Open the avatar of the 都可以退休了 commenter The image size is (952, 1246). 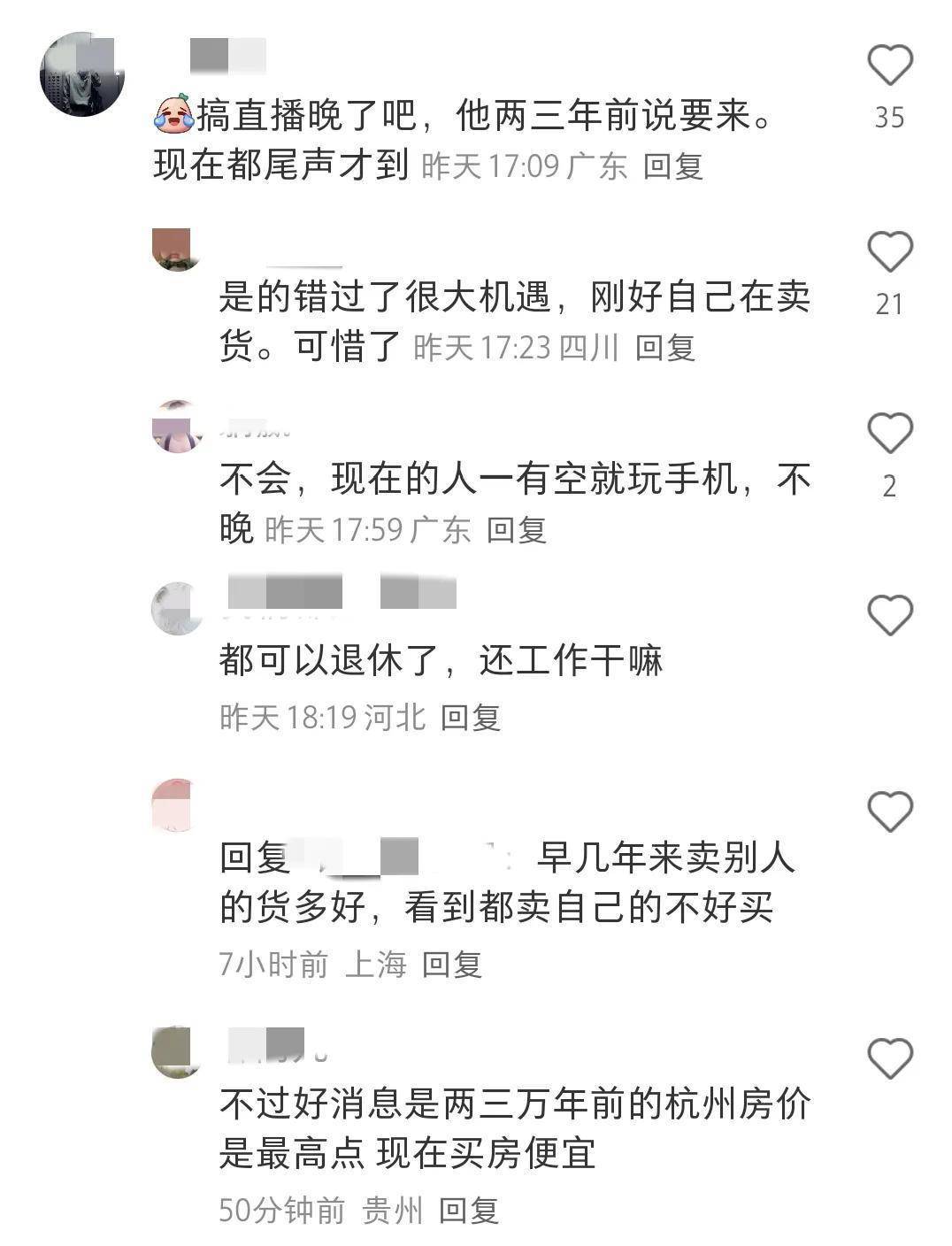pyautogui.click(x=177, y=609)
